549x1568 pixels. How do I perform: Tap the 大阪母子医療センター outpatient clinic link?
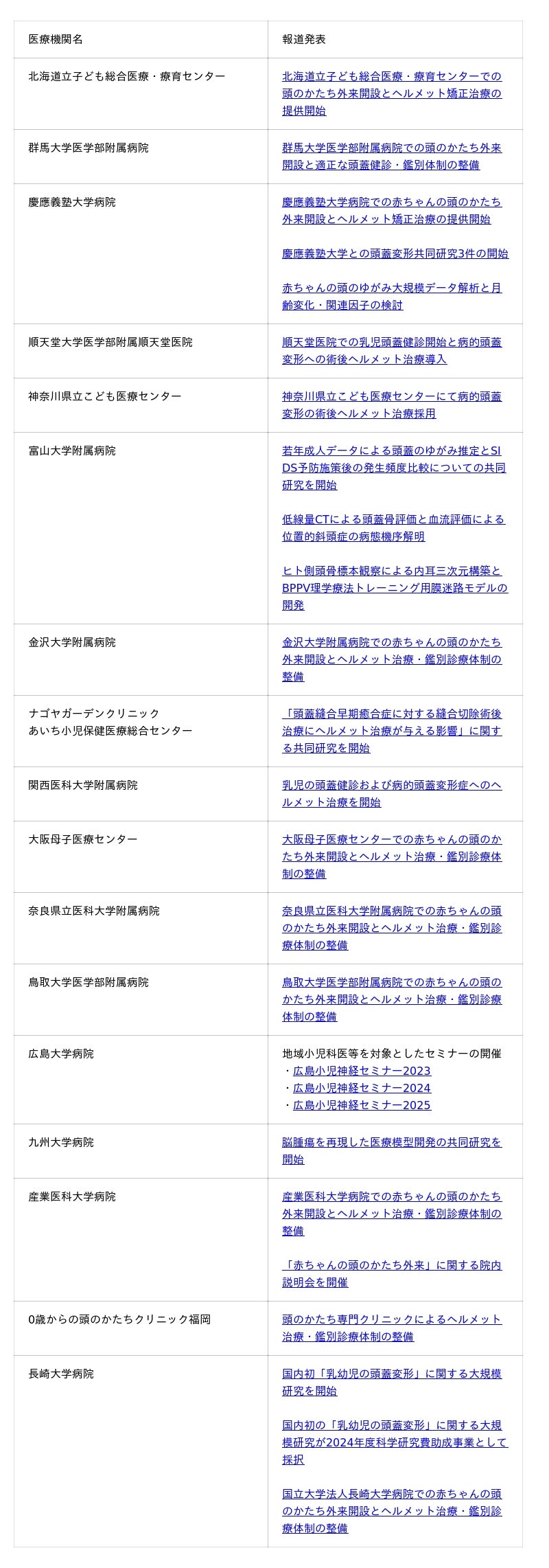click(391, 856)
